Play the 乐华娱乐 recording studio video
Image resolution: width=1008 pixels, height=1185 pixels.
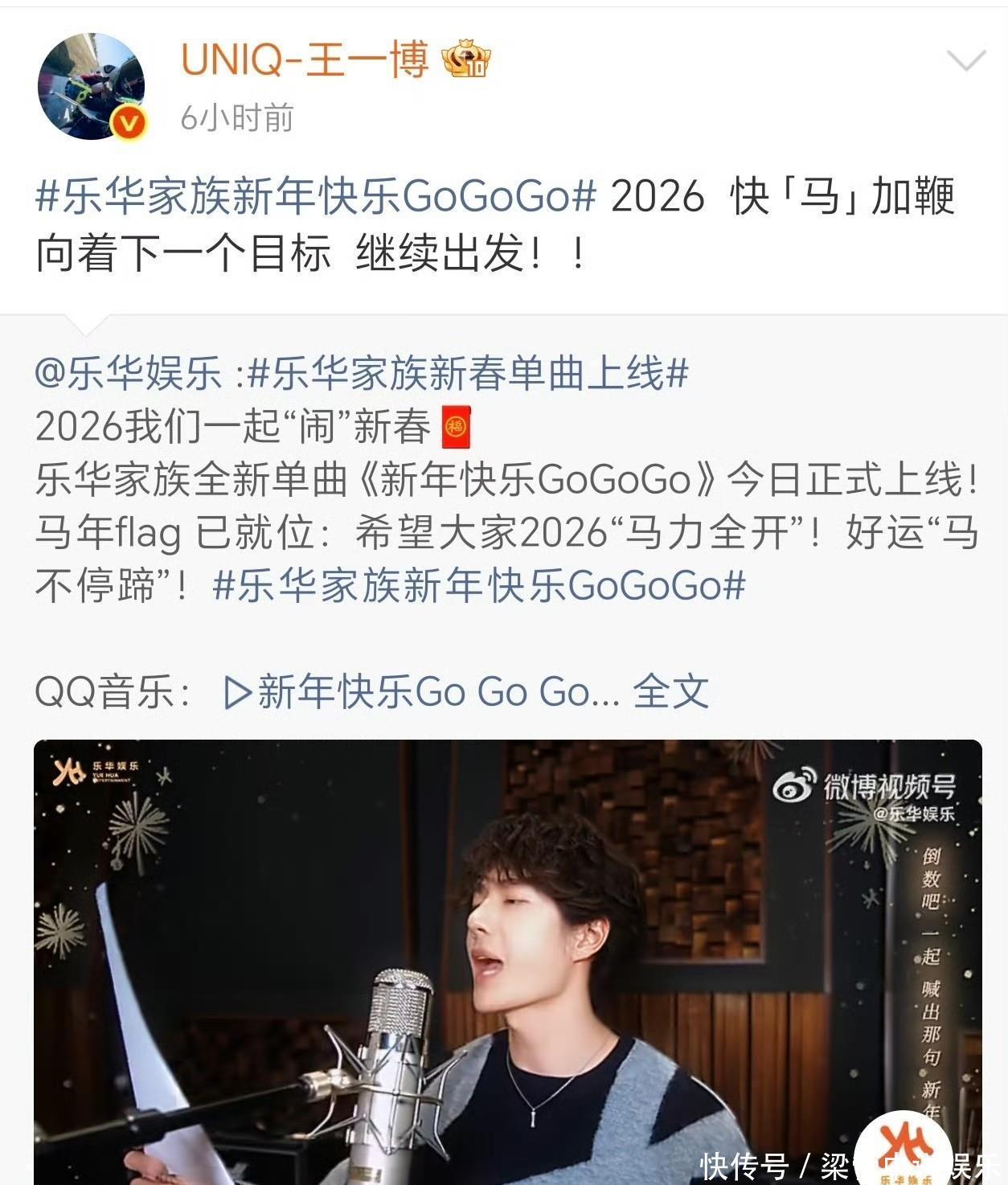click(507, 961)
